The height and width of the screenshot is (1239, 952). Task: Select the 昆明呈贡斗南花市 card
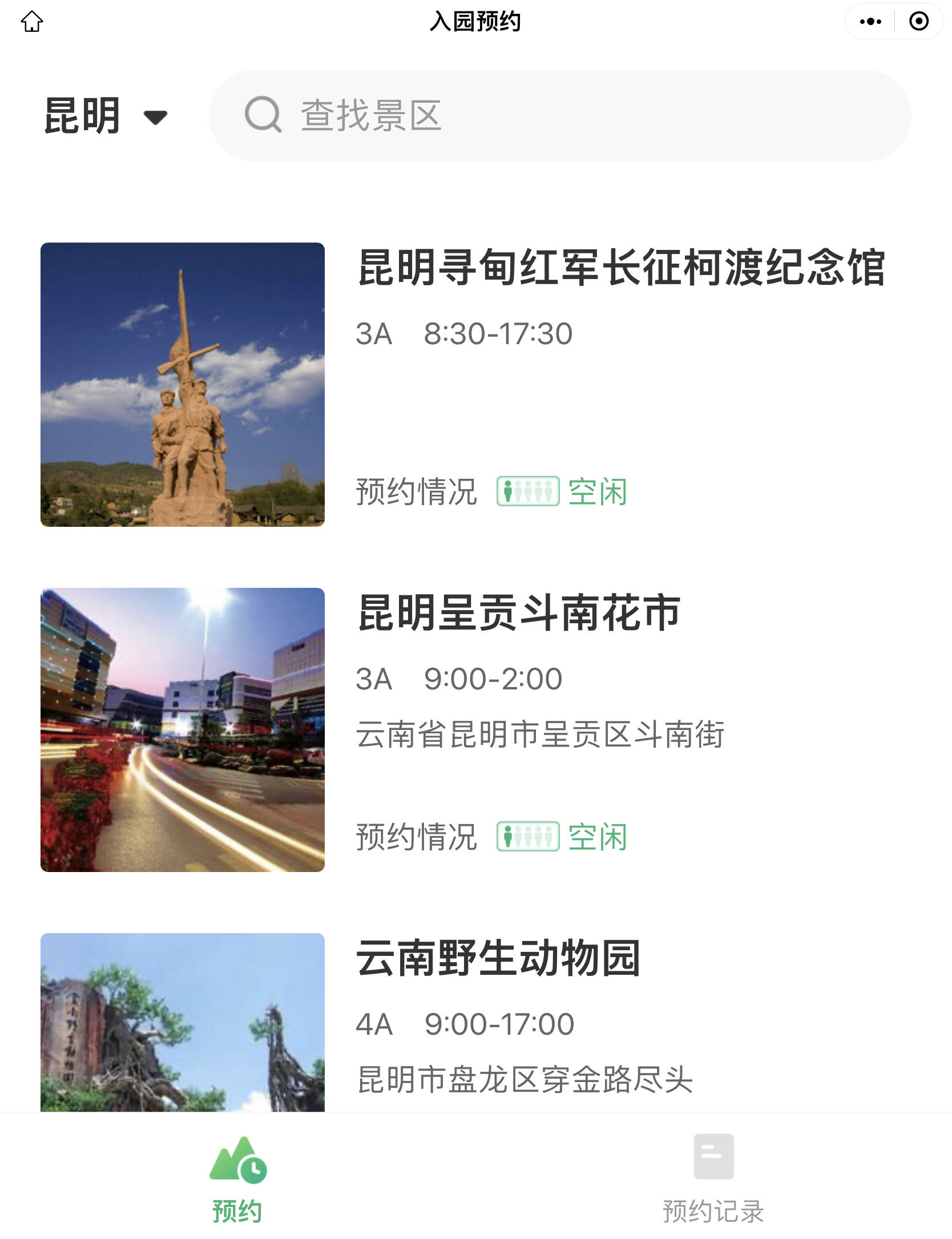(519, 613)
